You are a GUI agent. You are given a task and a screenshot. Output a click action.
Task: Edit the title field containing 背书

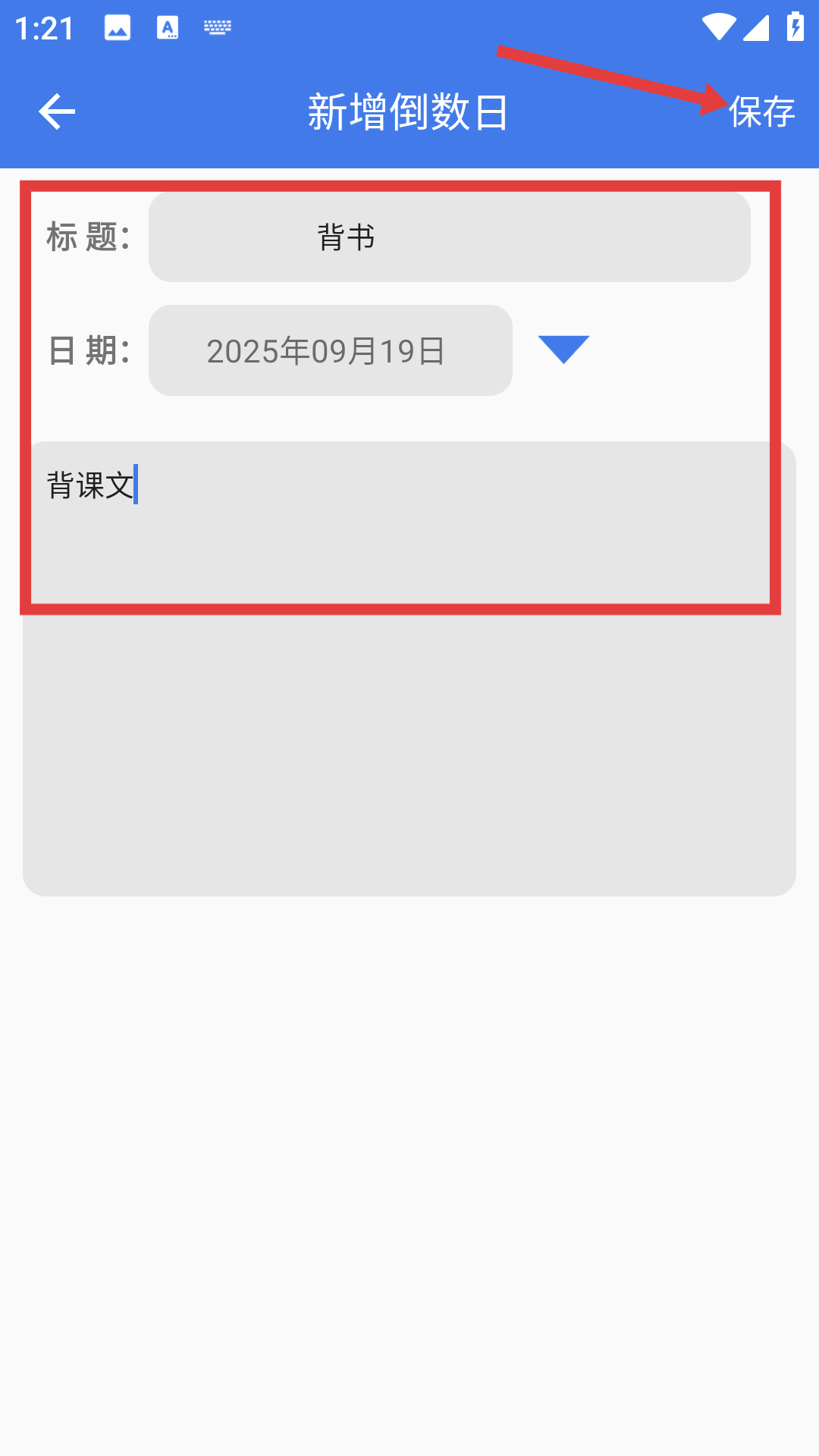click(449, 237)
